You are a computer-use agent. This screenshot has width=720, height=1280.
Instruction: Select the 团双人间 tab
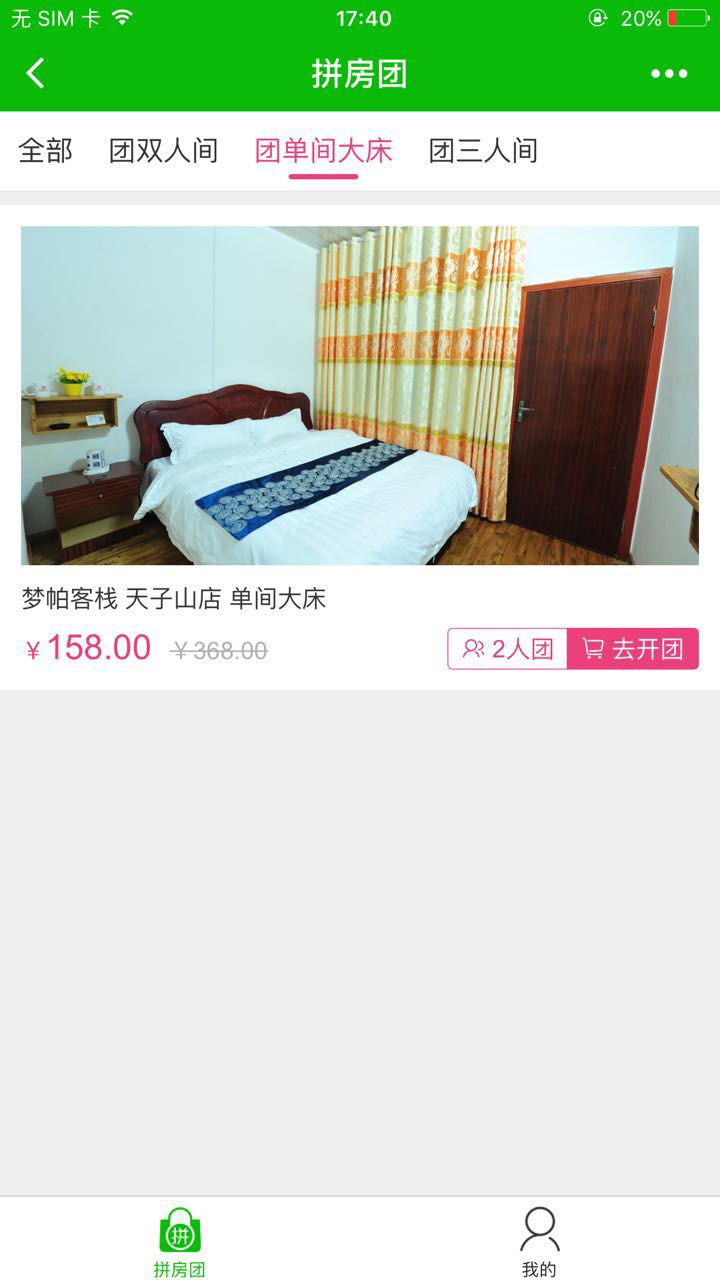(163, 151)
